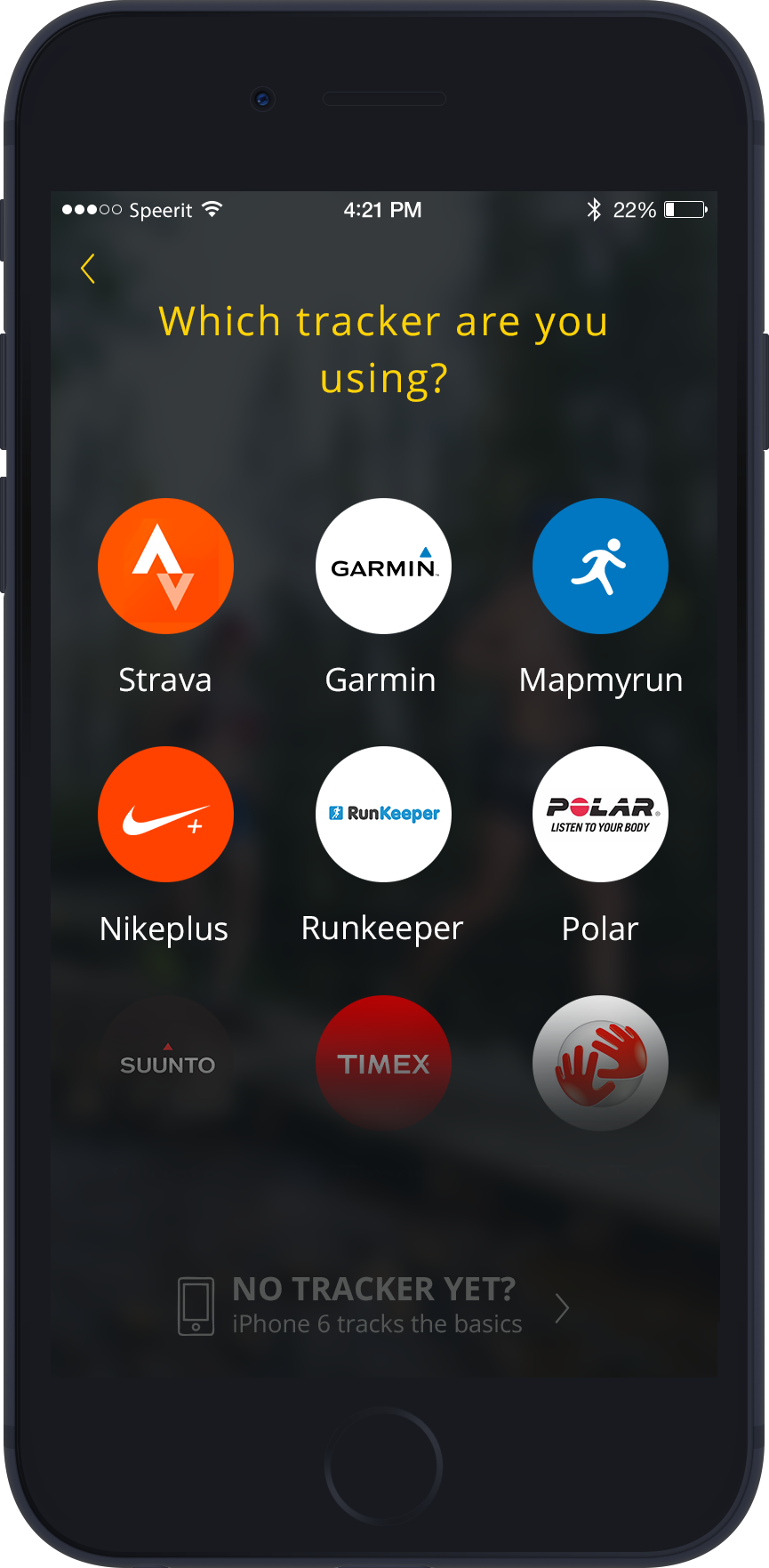This screenshot has width=769, height=1568.
Task: Open No Tracker Yet option
Action: (374, 1307)
